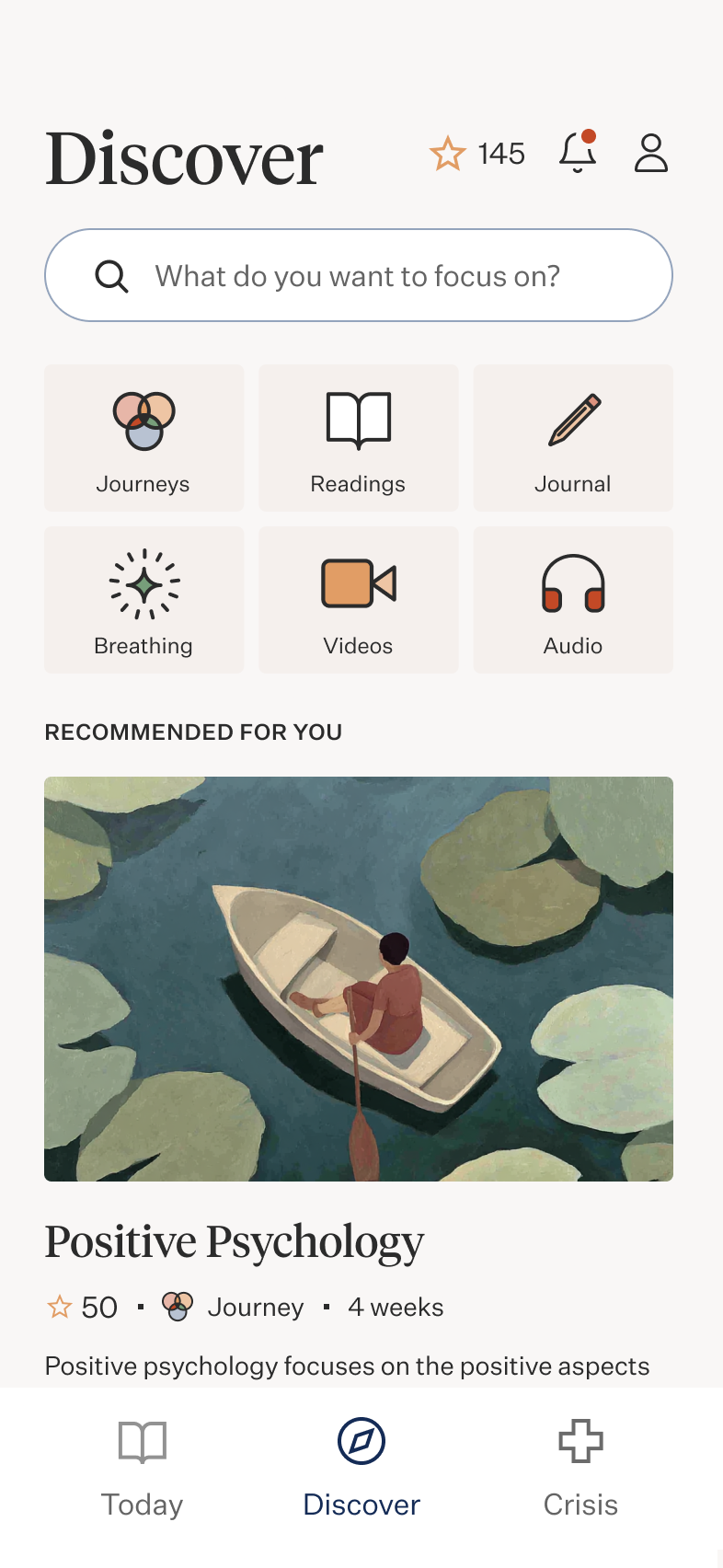The height and width of the screenshot is (1568, 723).
Task: Click the RECOMMENDED FOR YOU heading
Action: [x=193, y=732]
